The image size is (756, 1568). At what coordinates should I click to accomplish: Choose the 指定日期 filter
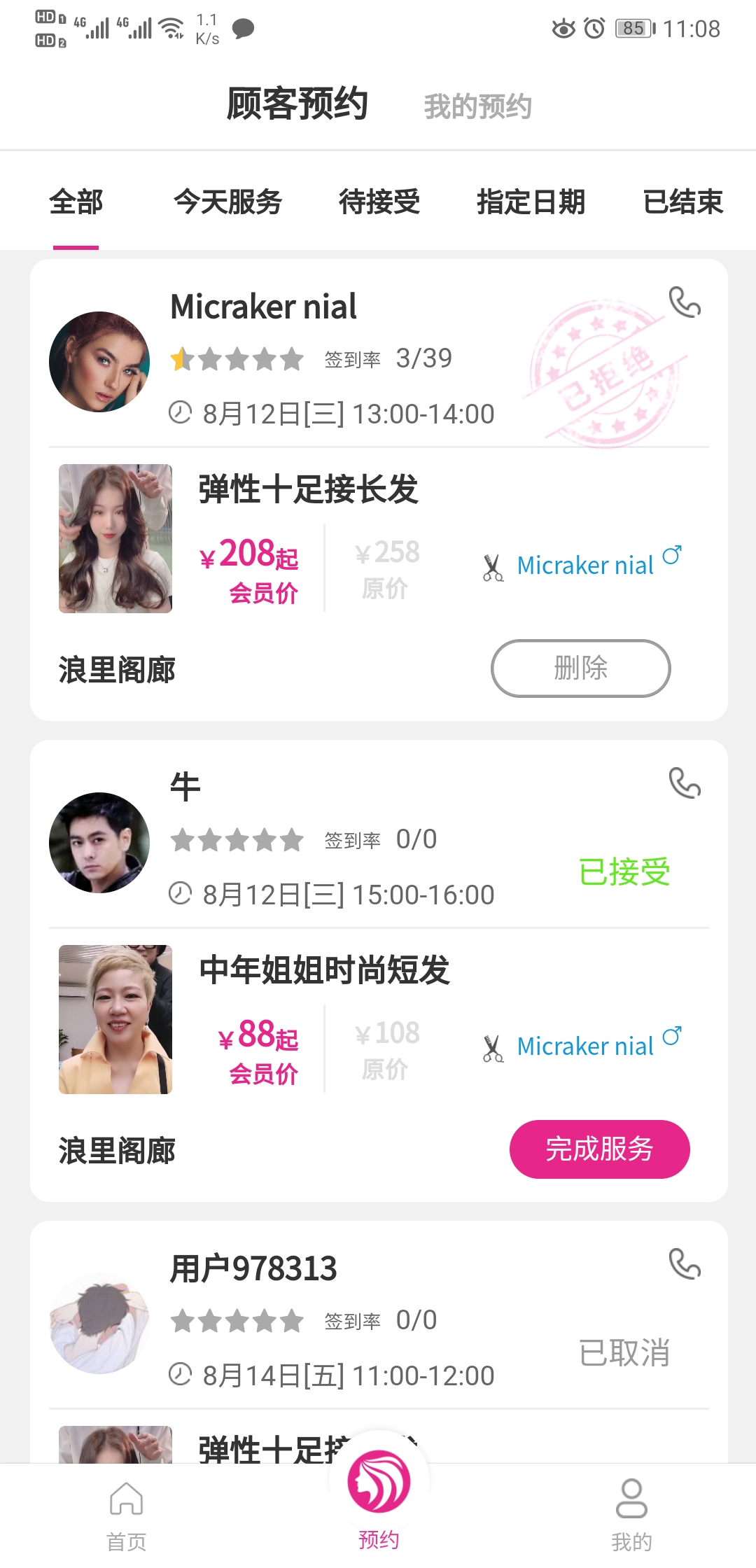click(531, 202)
